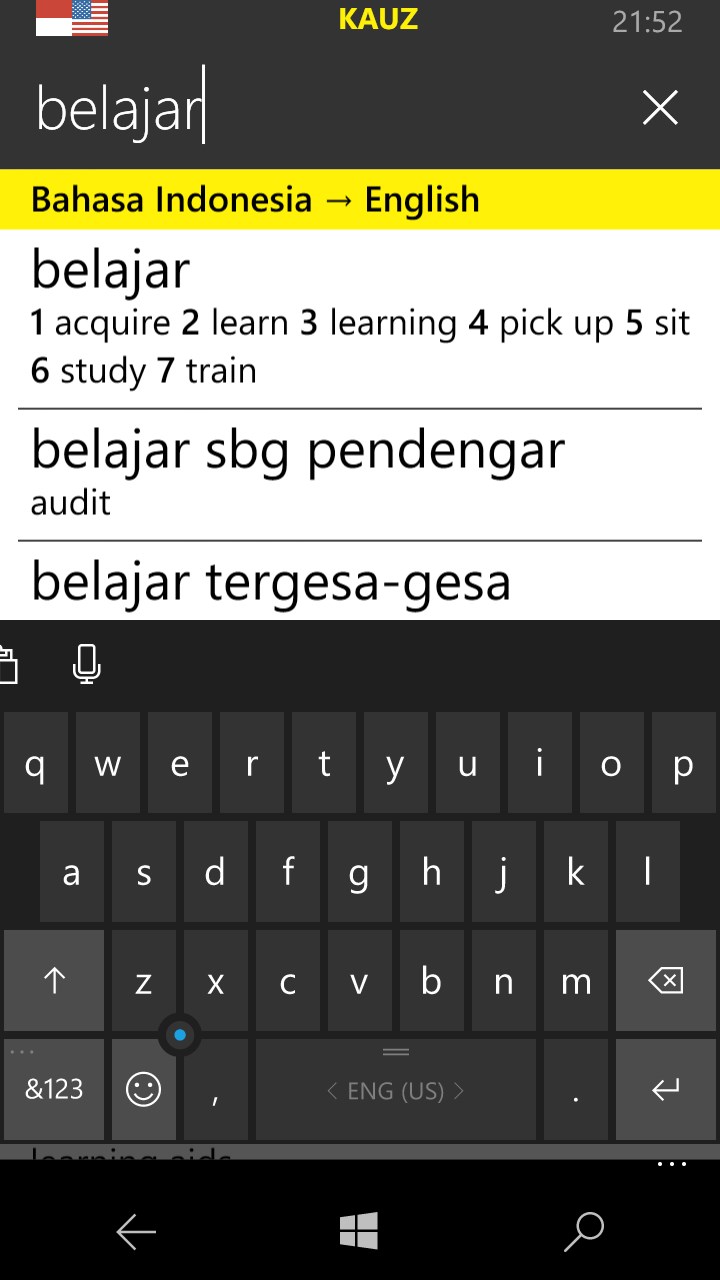The height and width of the screenshot is (1280, 720).
Task: Open the app bar three-dot menu
Action: pyautogui.click(x=672, y=1165)
